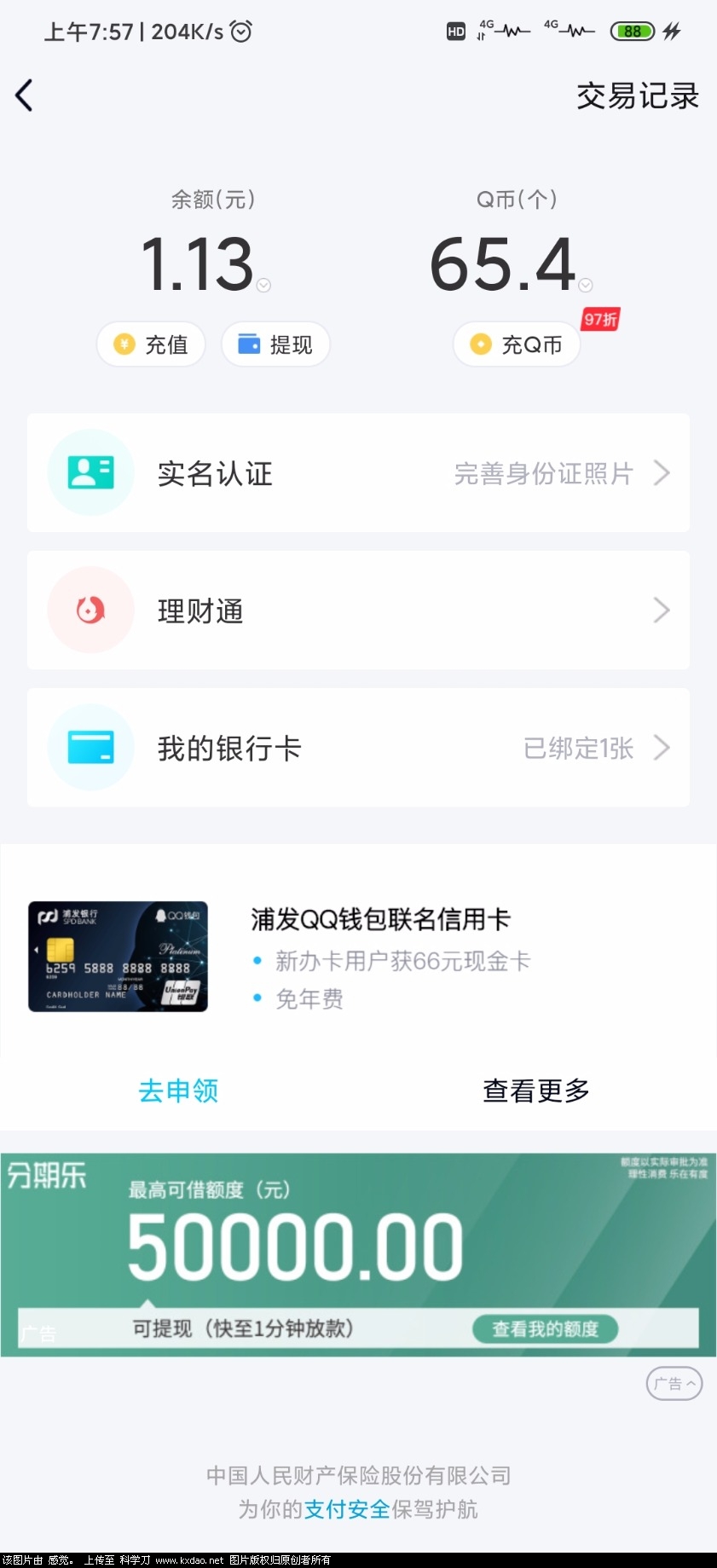Toggle Q币 visibility next to 65.4
The height and width of the screenshot is (1568, 717).
[586, 286]
